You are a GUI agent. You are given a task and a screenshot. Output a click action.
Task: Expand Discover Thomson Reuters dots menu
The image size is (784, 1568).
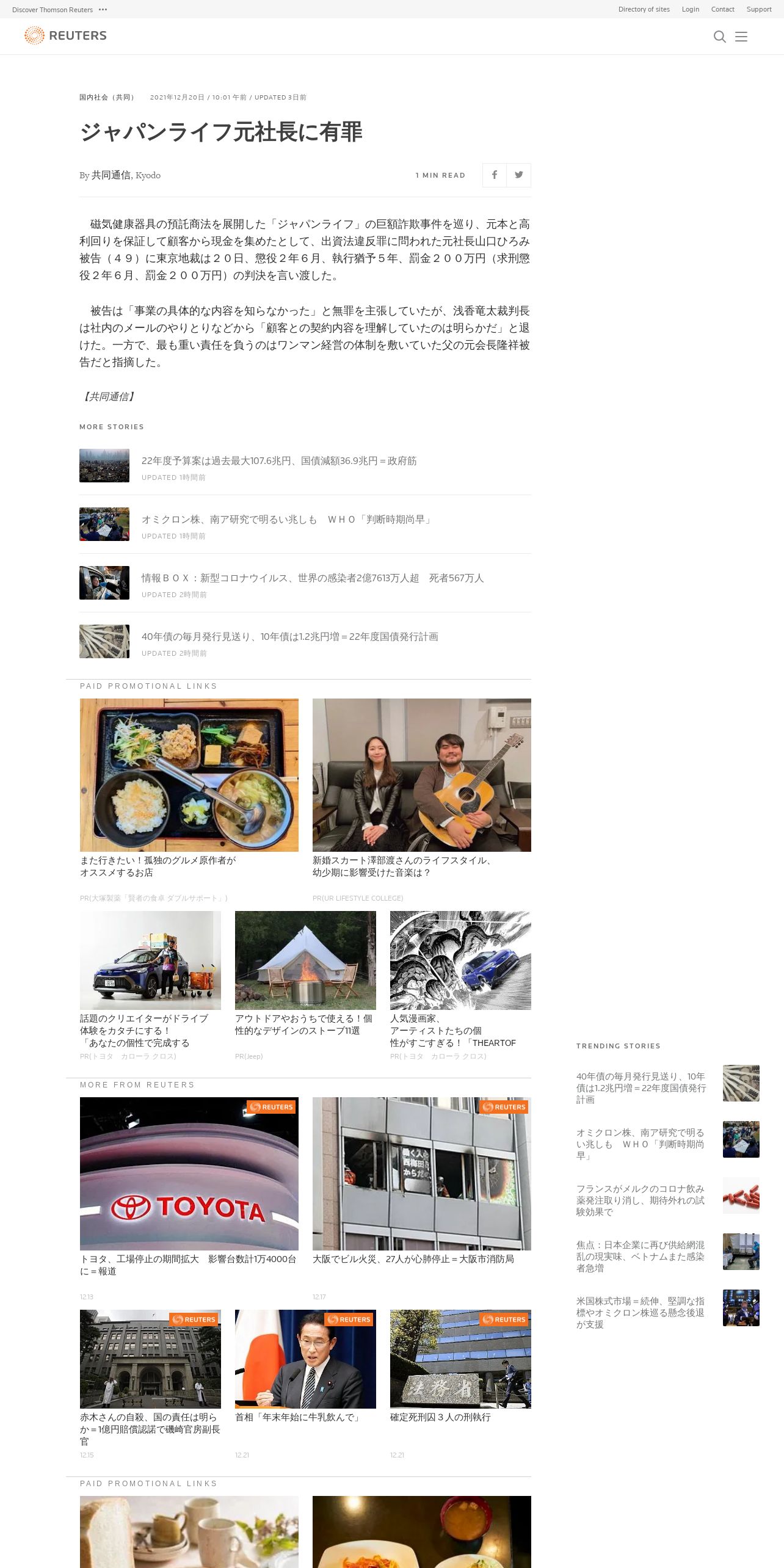pos(103,9)
